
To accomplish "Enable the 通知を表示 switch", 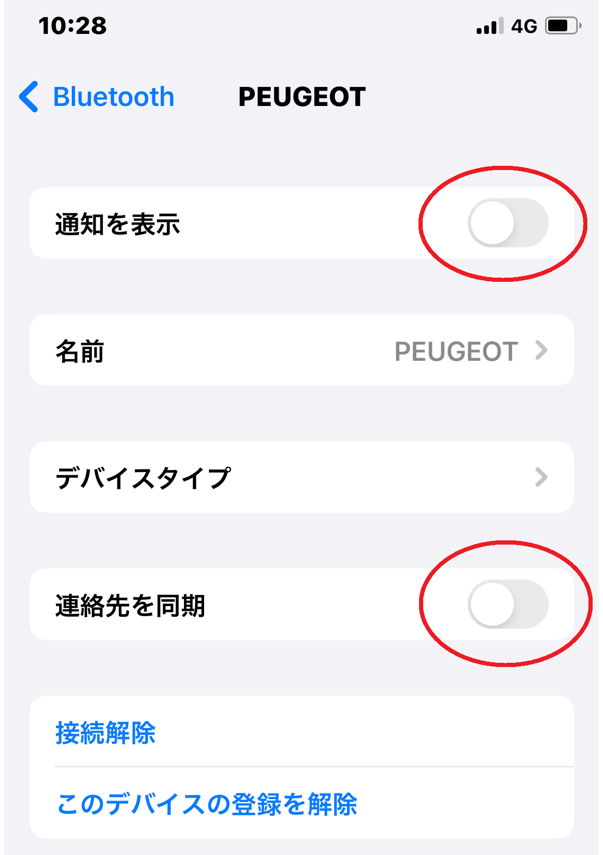I will (507, 223).
